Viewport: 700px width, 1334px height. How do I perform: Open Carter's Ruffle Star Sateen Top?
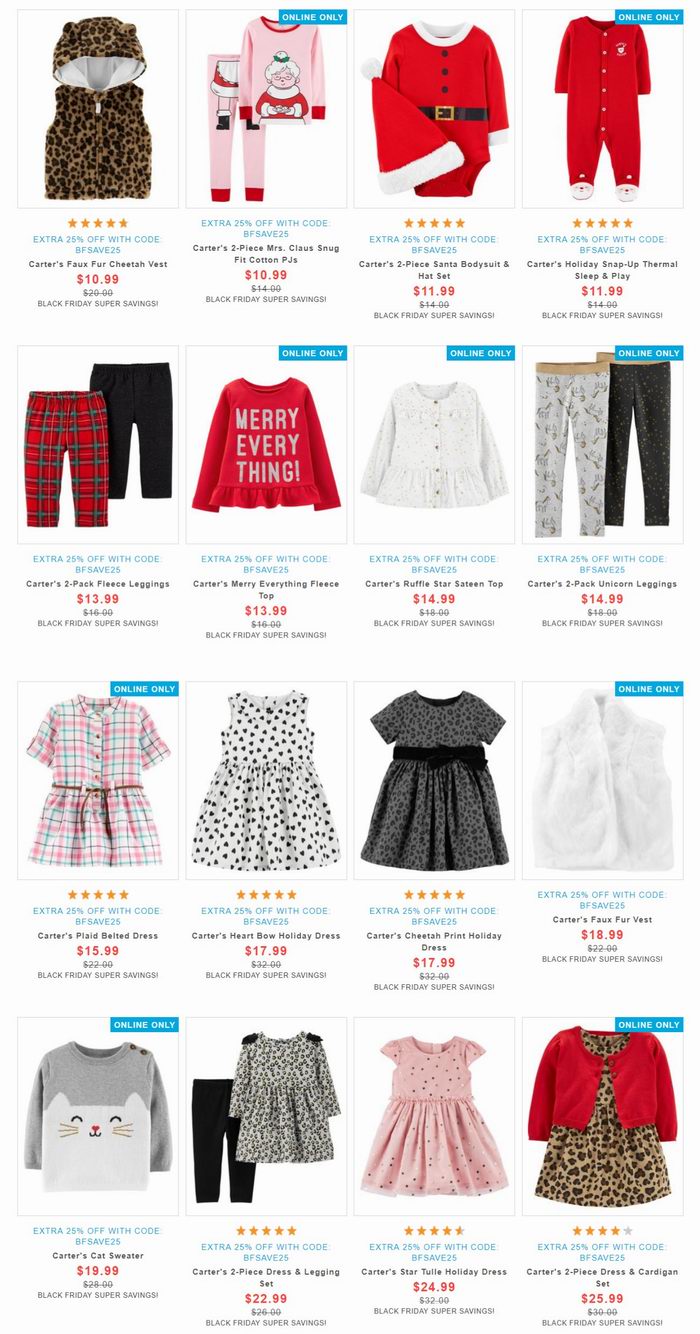[434, 584]
